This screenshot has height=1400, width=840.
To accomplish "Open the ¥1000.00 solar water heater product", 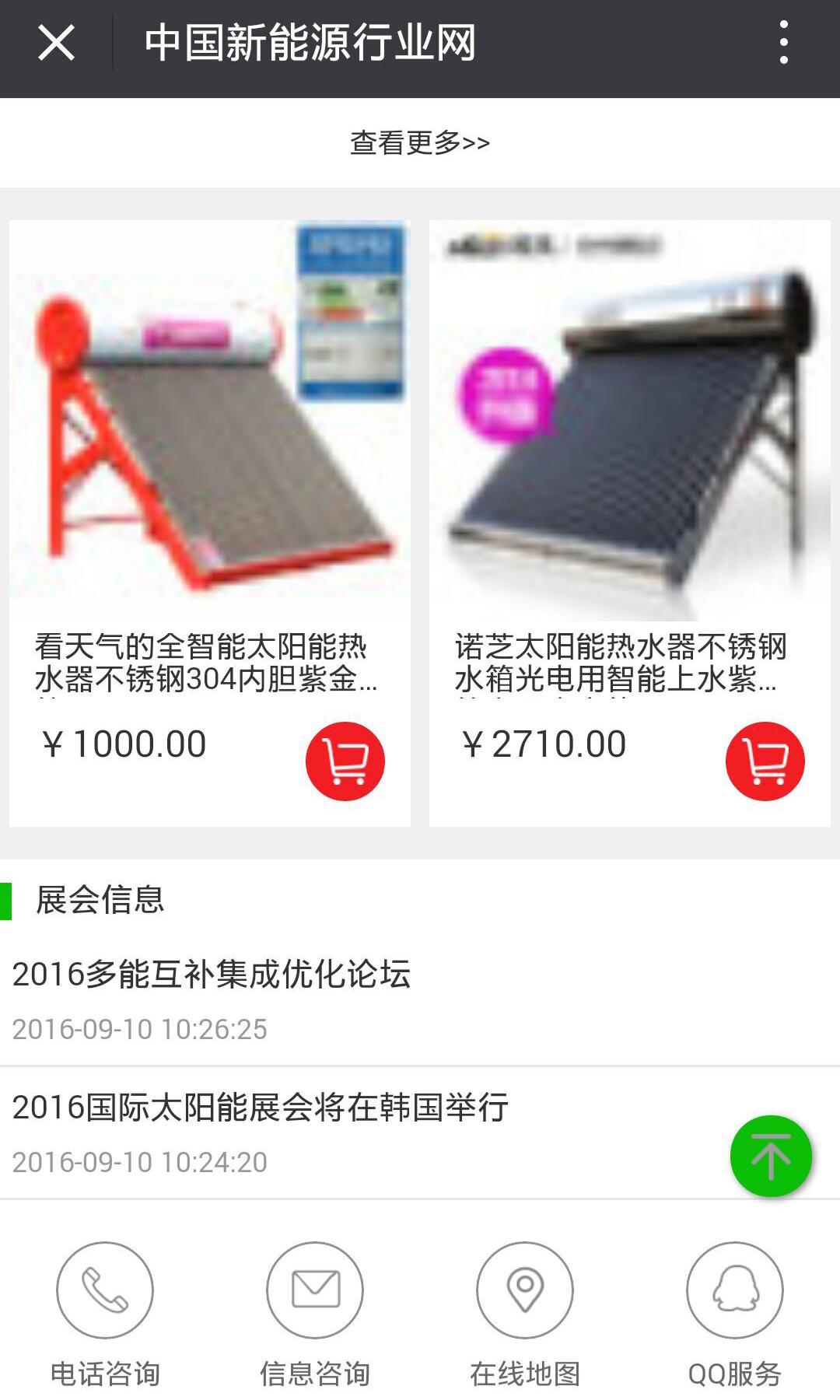I will pos(209,420).
